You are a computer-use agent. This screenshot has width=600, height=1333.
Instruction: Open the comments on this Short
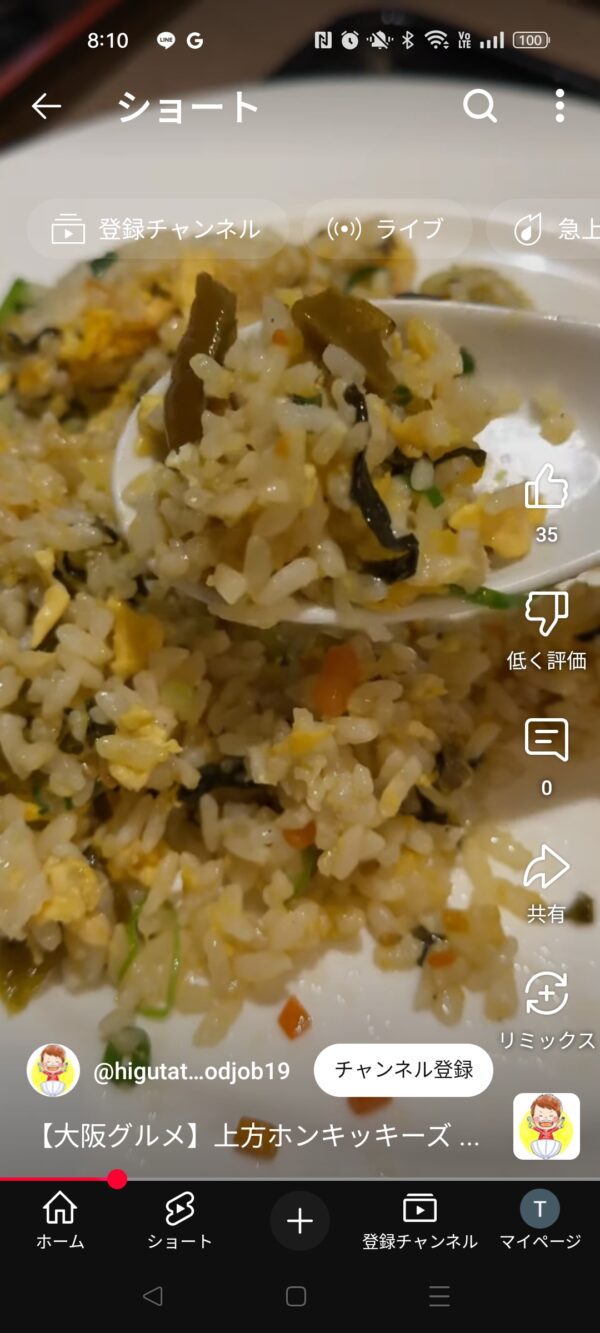tap(546, 741)
